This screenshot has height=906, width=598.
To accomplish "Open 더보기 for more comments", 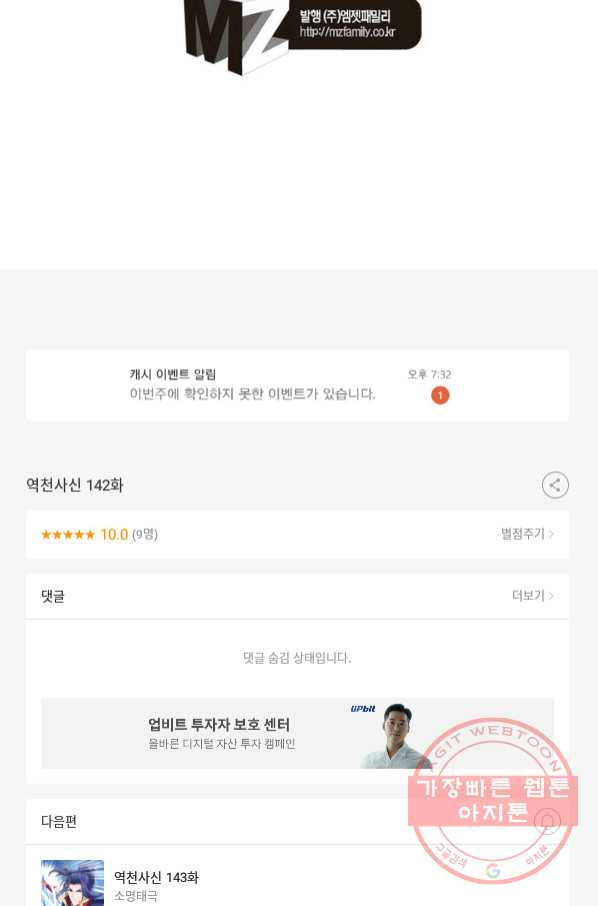I will 532,596.
